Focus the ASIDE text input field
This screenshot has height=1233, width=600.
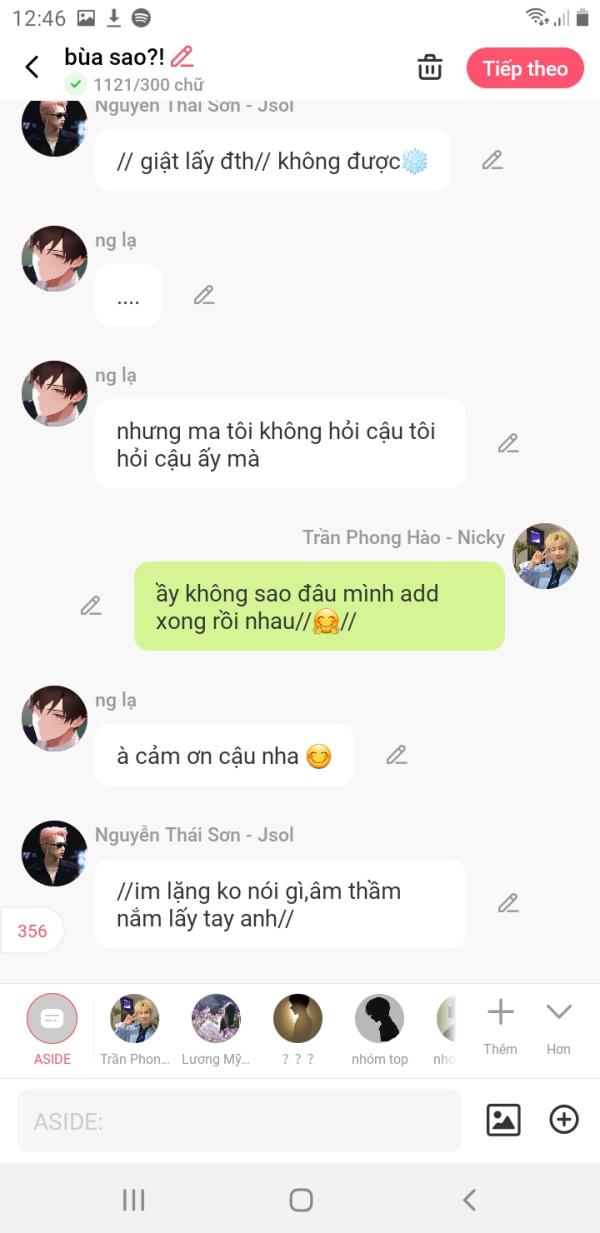click(240, 1121)
